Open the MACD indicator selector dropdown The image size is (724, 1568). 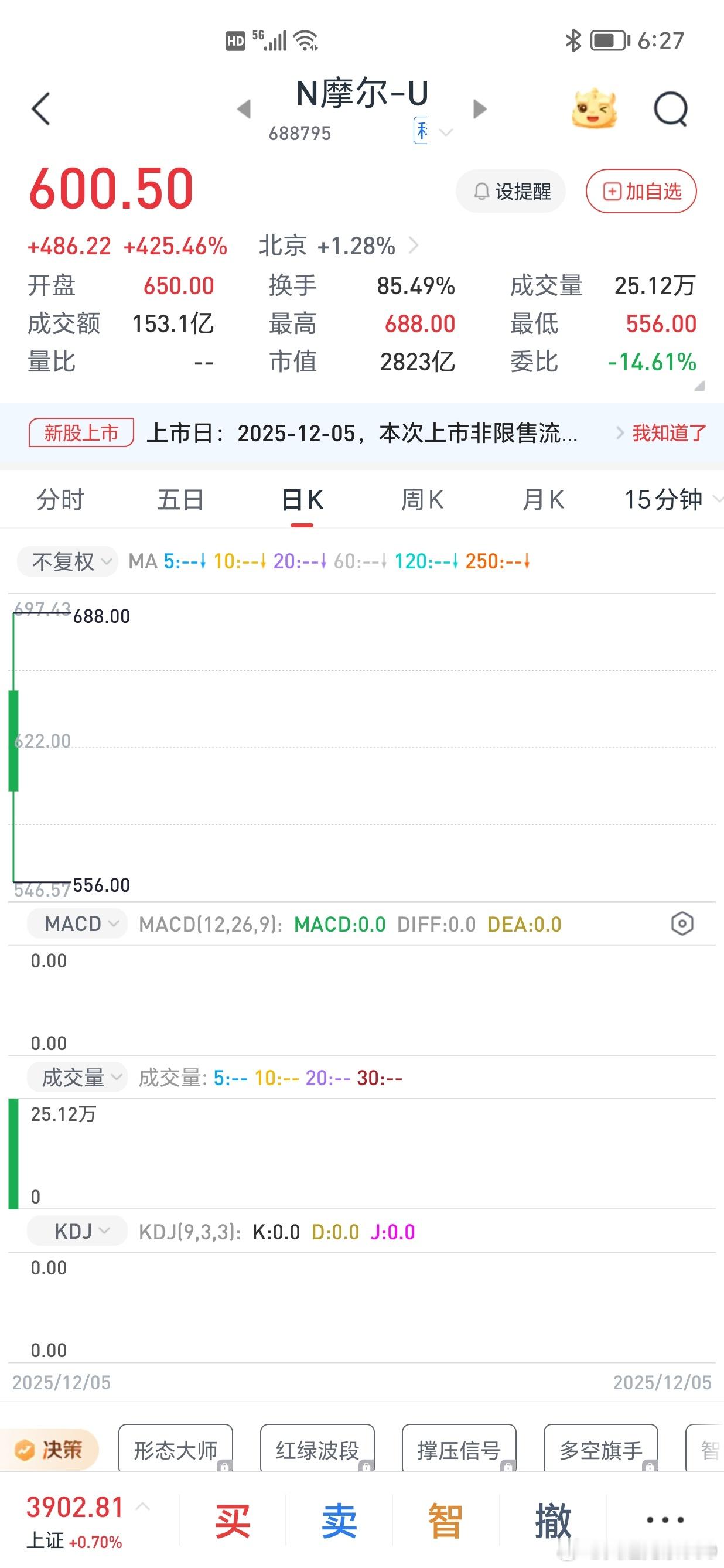[77, 923]
